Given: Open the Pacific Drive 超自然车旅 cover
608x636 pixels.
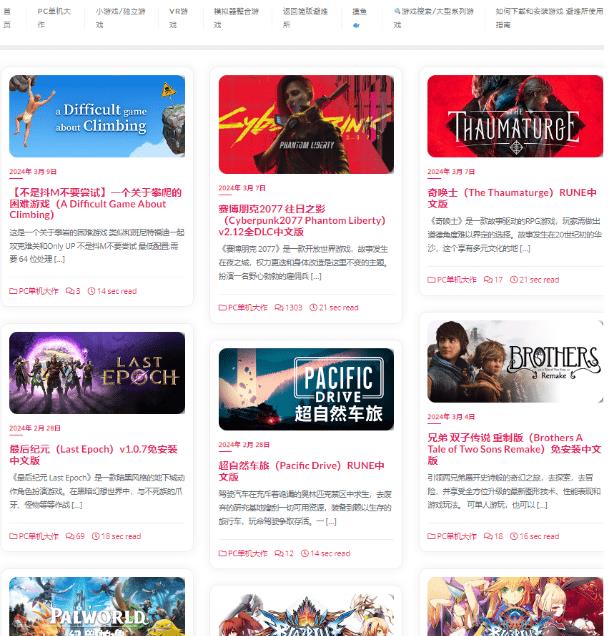Looking at the screenshot, I should pos(306,389).
